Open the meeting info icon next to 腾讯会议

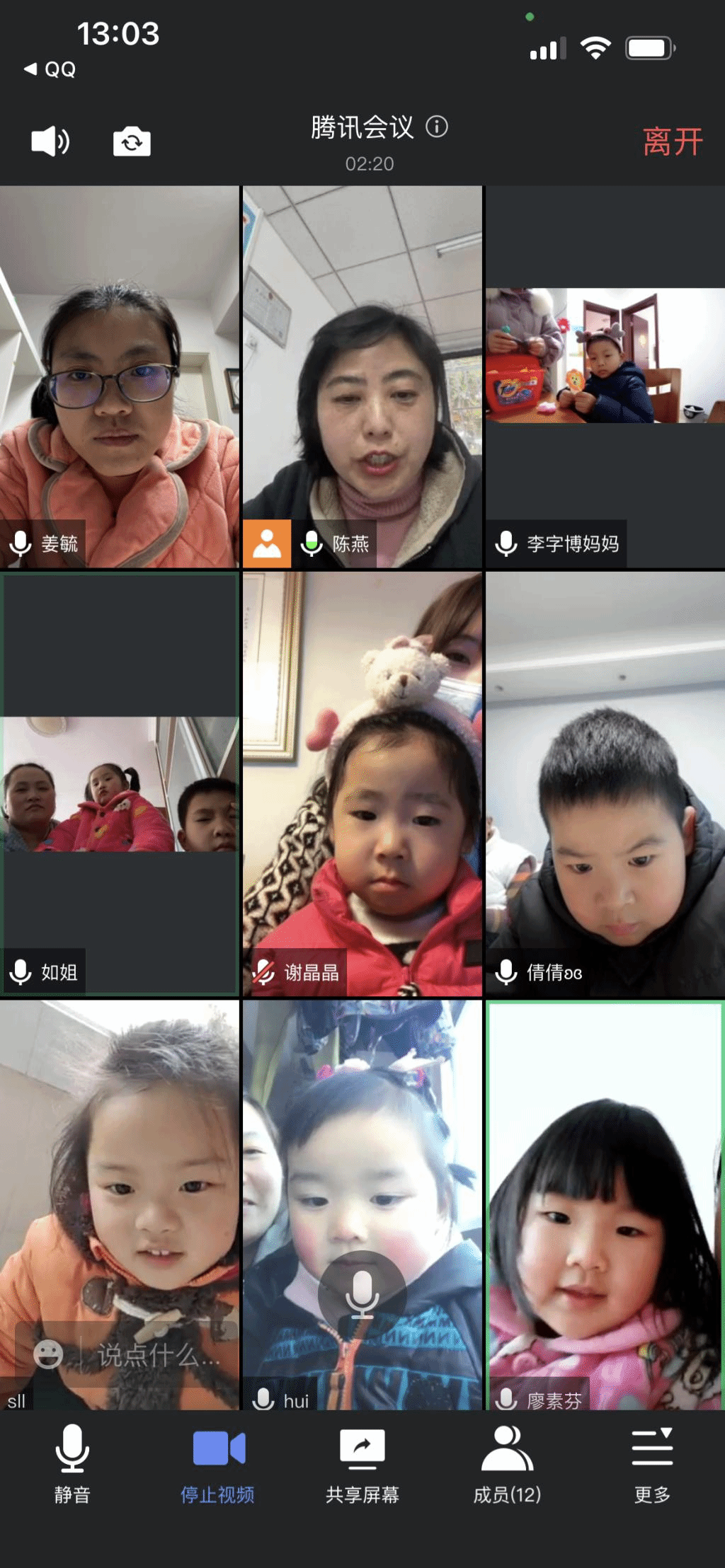437,127
